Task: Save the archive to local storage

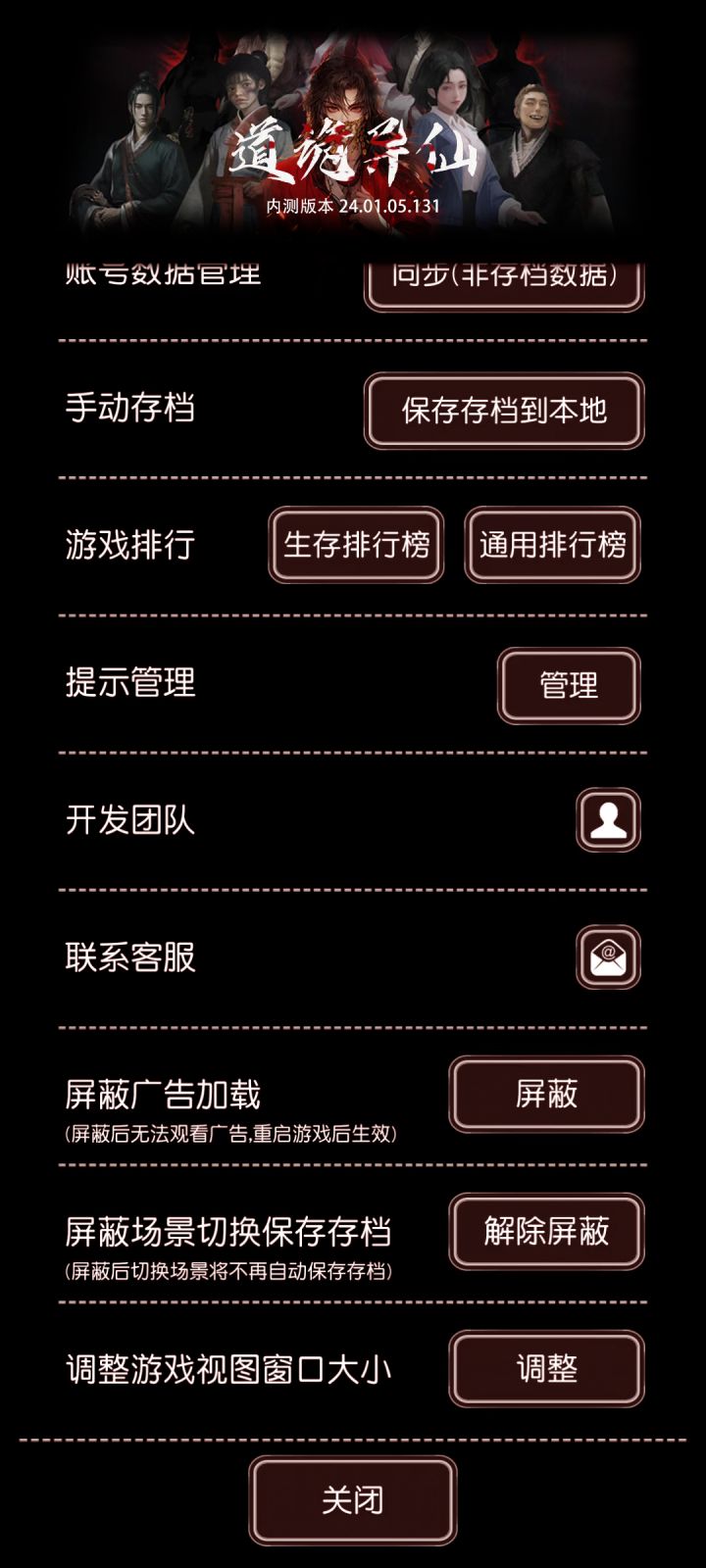Action: point(502,412)
